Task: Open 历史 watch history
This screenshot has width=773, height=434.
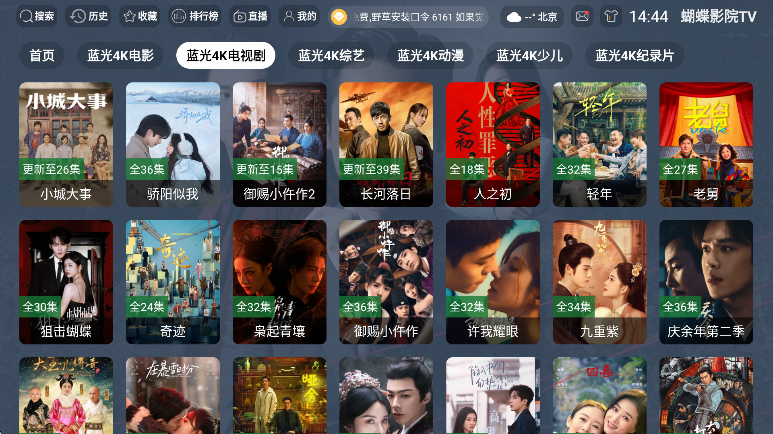Action: click(90, 17)
